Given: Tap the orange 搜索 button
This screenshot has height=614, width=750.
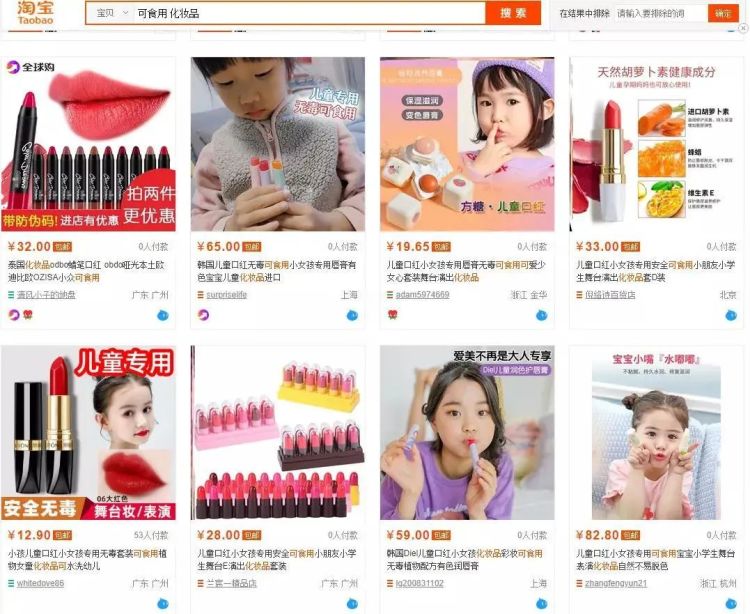Looking at the screenshot, I should tap(513, 13).
